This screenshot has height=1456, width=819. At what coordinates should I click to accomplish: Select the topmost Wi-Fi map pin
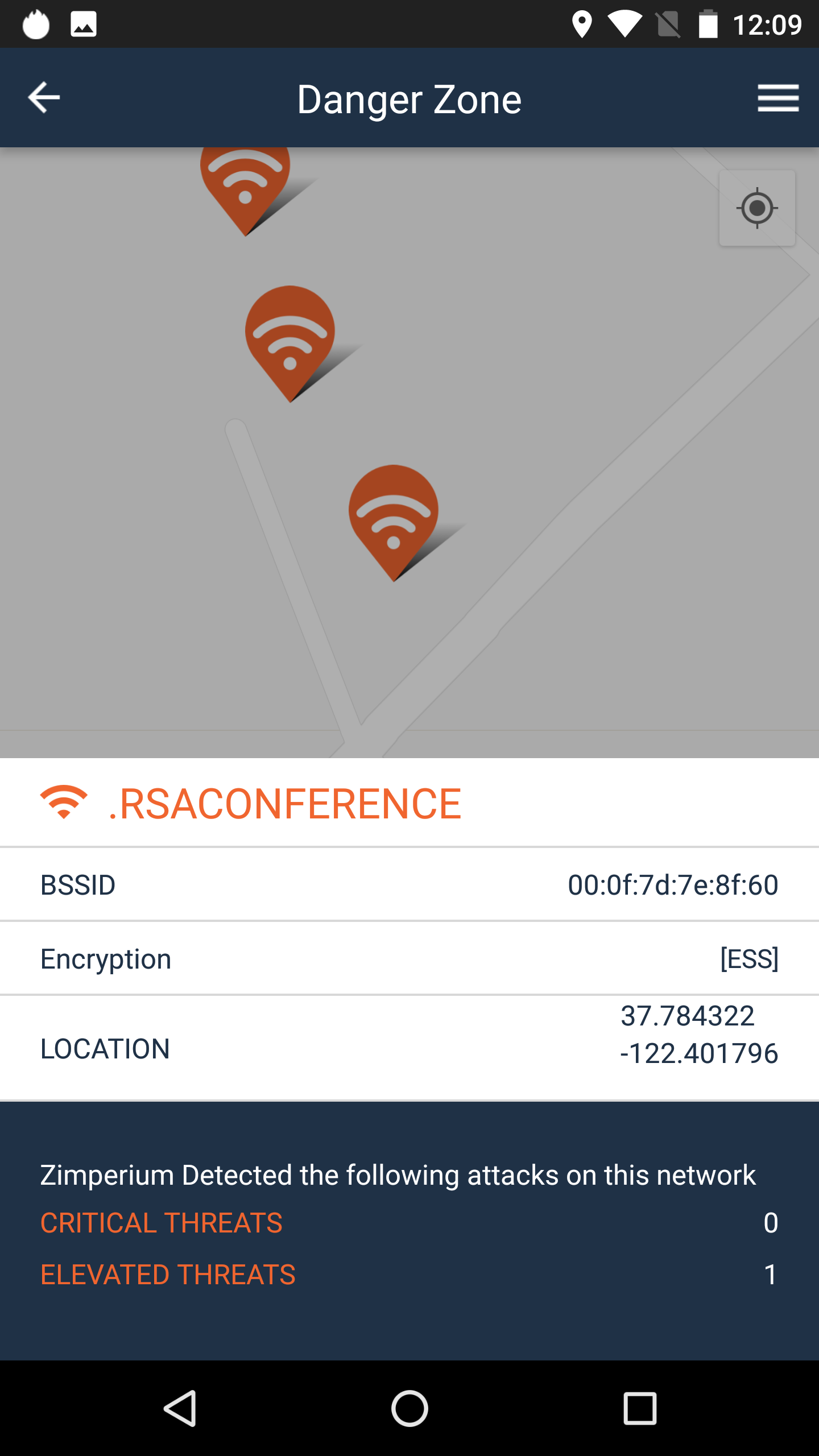tap(245, 183)
